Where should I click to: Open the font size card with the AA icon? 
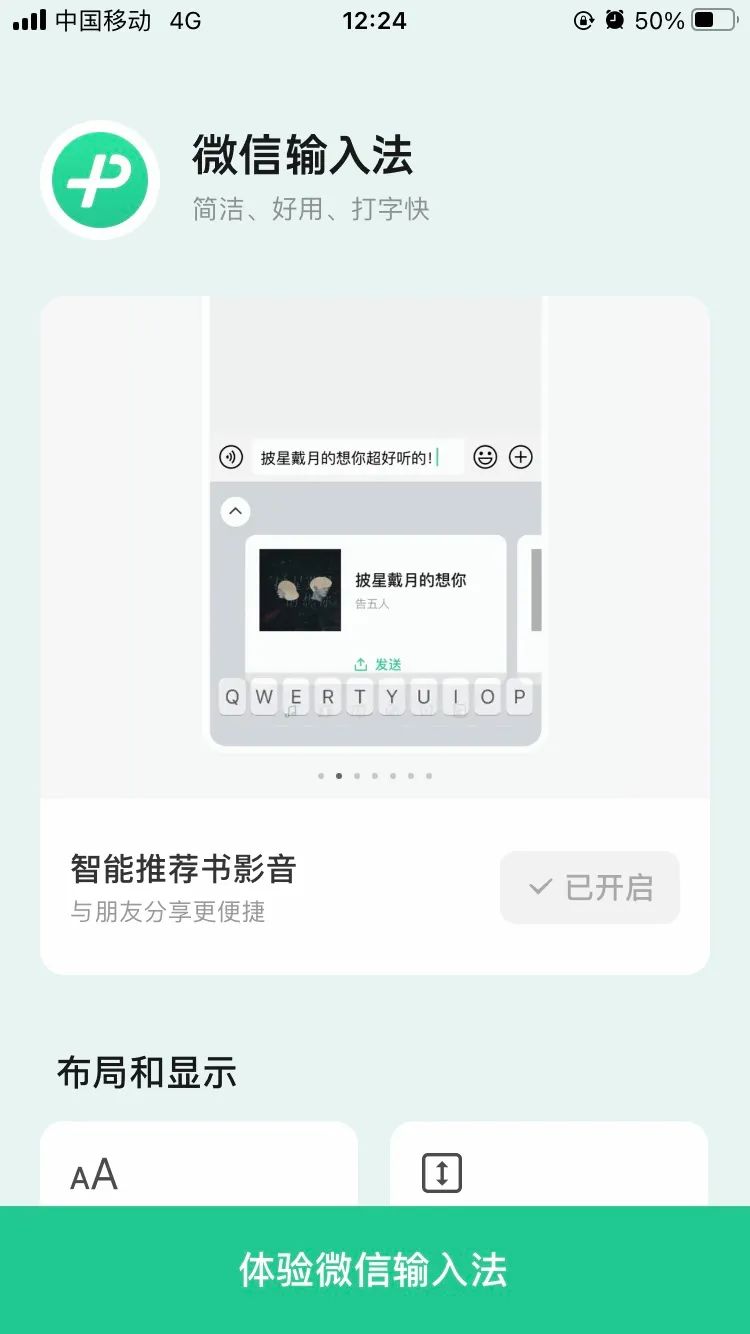pos(199,1164)
